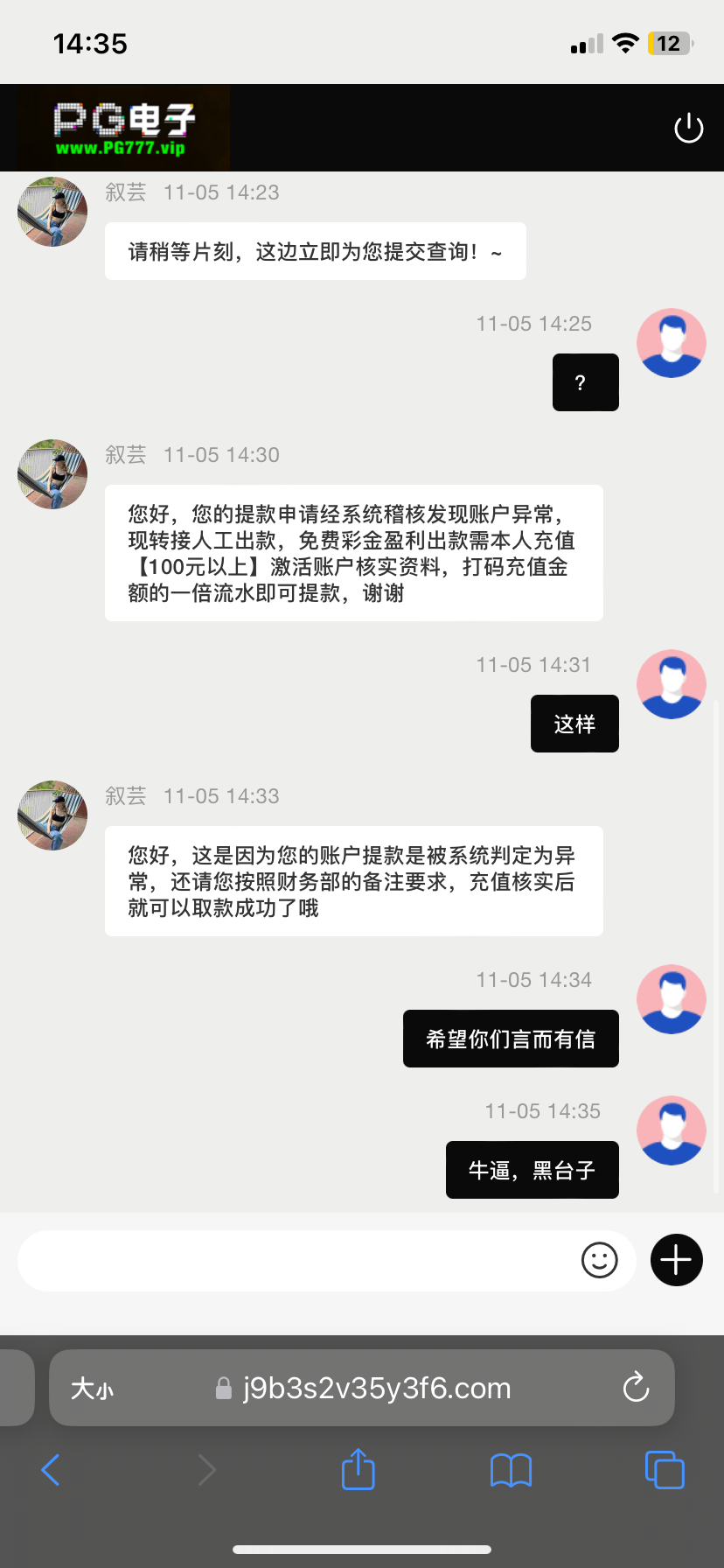Image resolution: width=724 pixels, height=1568 pixels.
Task: Share this page
Action: coord(358,1470)
